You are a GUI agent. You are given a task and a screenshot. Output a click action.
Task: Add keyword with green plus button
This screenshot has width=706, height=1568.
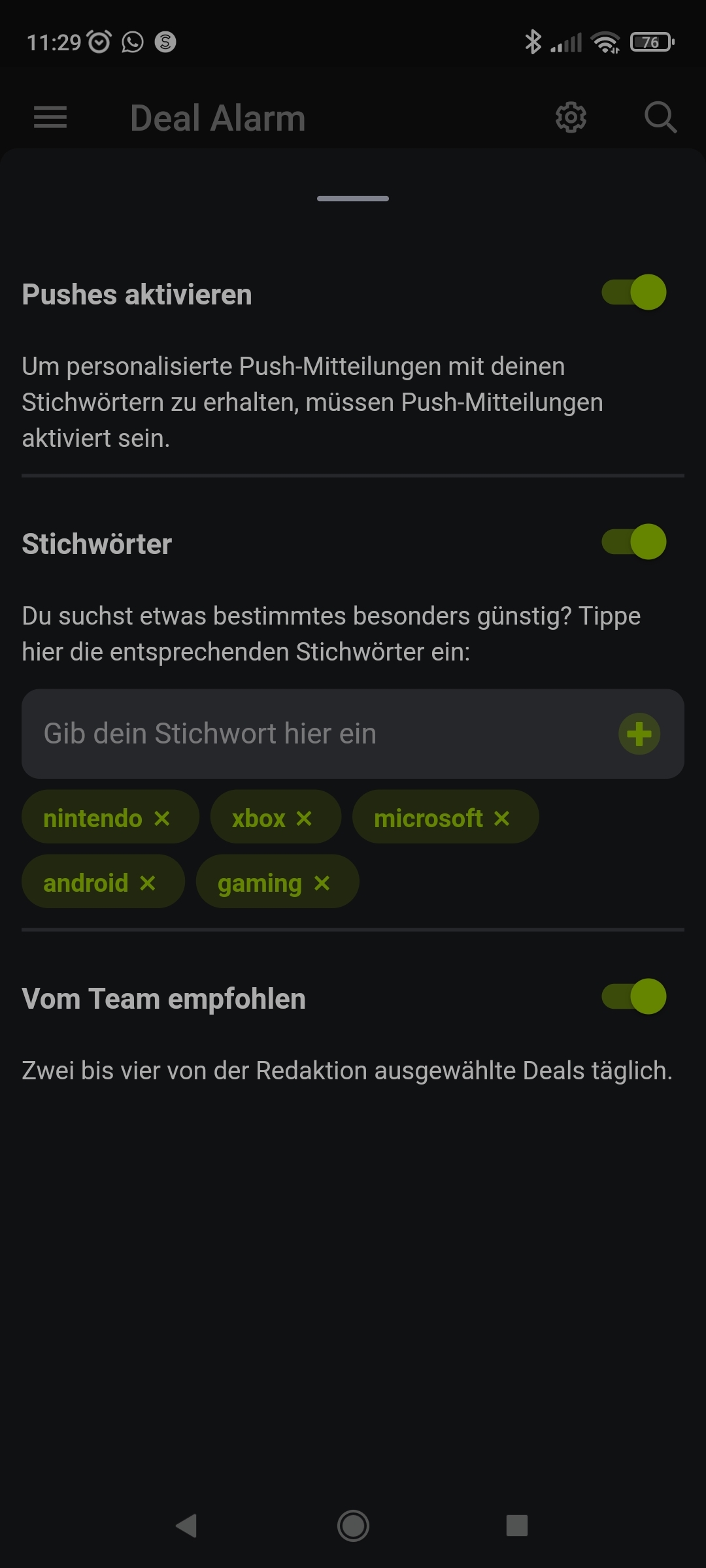639,734
